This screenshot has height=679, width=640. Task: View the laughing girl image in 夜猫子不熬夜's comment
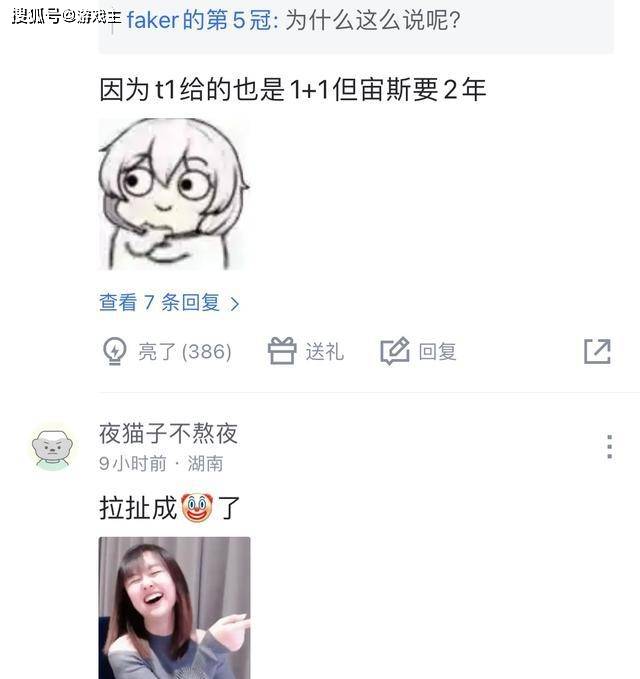coord(174,607)
